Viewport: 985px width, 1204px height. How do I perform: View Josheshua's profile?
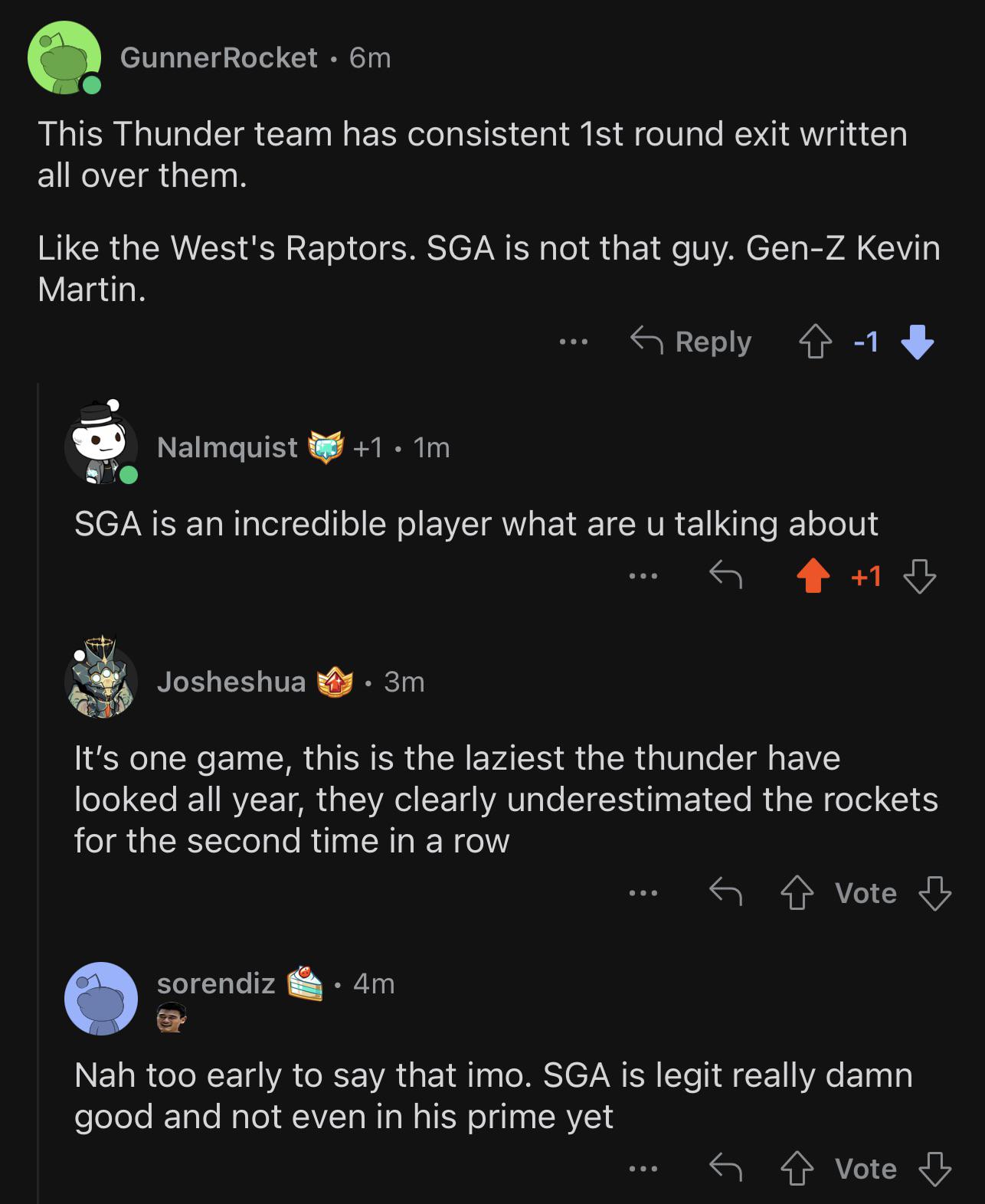point(231,682)
